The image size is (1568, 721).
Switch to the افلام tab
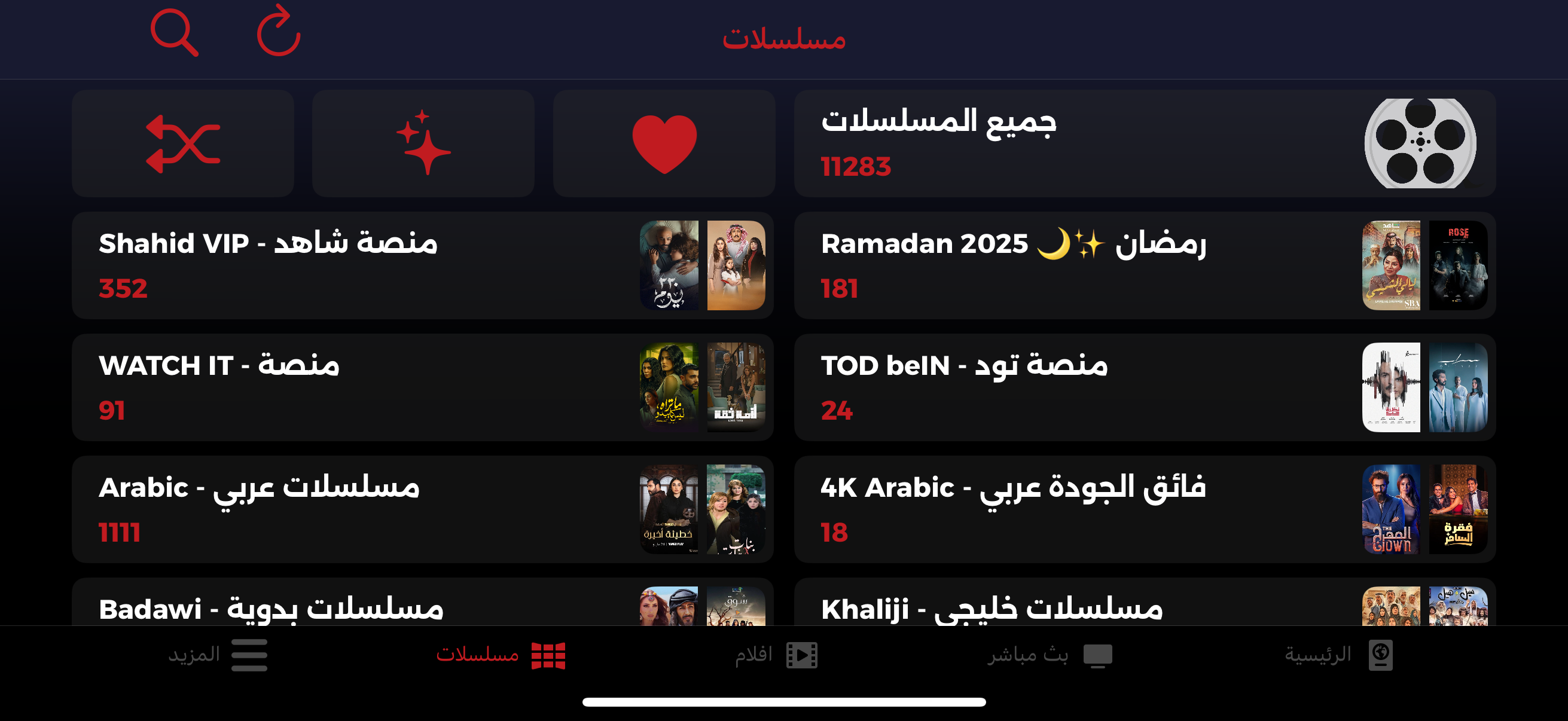[x=776, y=655]
